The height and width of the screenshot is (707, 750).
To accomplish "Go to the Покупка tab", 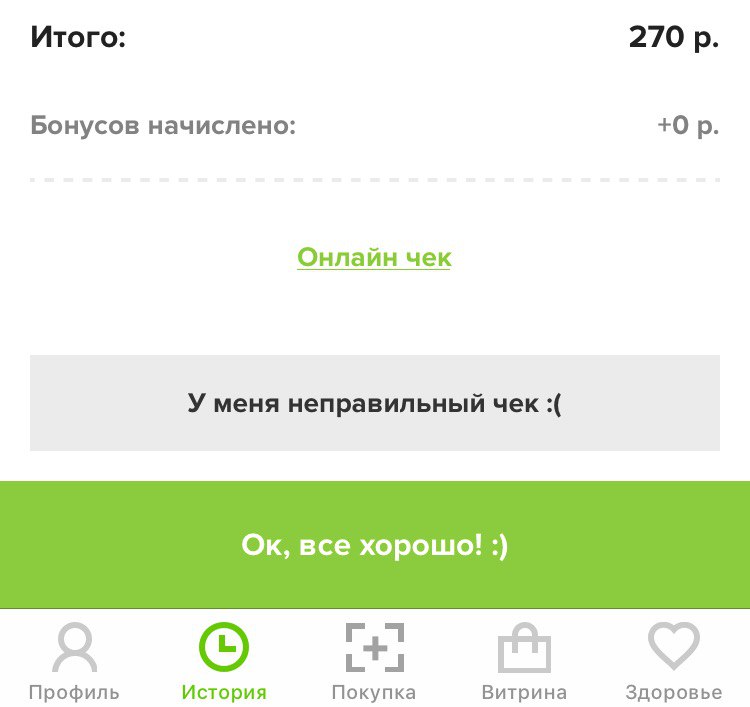I will click(x=374, y=660).
